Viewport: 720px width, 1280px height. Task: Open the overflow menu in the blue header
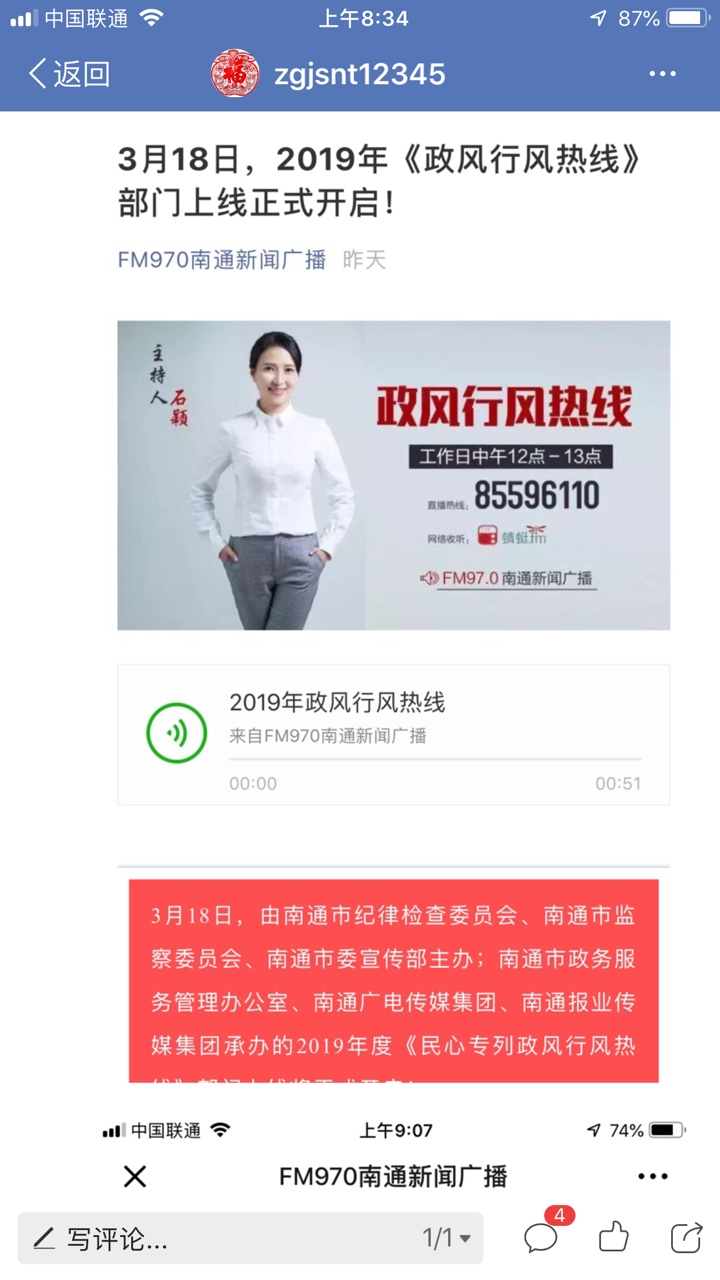coord(663,74)
